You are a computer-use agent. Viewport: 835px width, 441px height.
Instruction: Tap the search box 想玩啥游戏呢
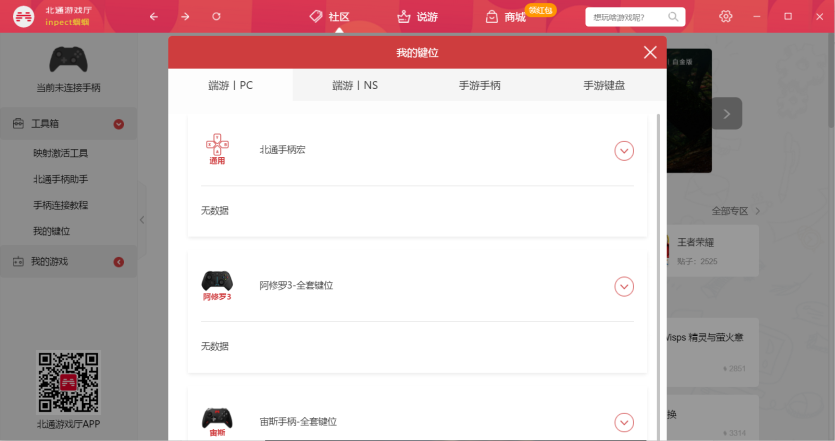pyautogui.click(x=626, y=17)
